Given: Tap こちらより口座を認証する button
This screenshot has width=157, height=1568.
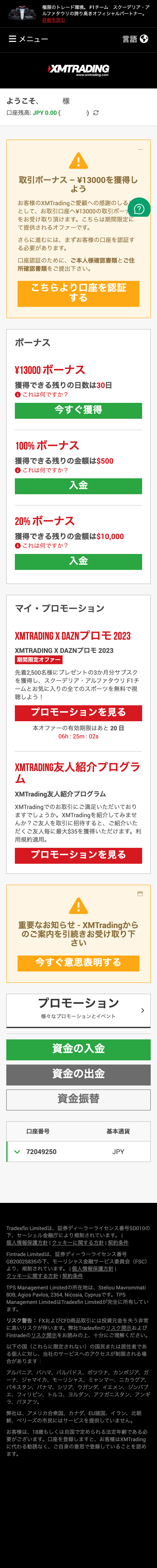Looking at the screenshot, I should tap(78, 293).
